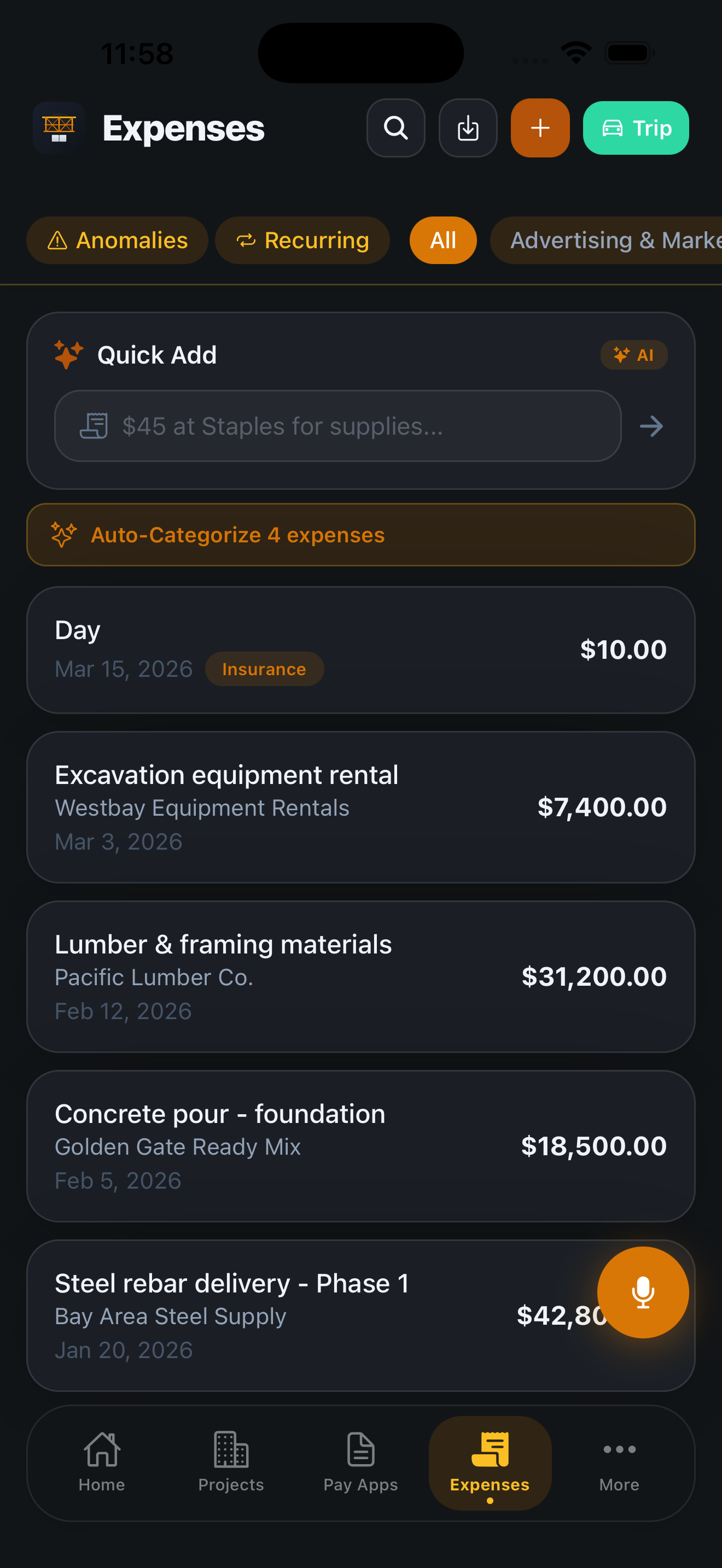Tap Auto-Categorize 4 expenses
This screenshot has height=1568, width=722.
(x=361, y=535)
